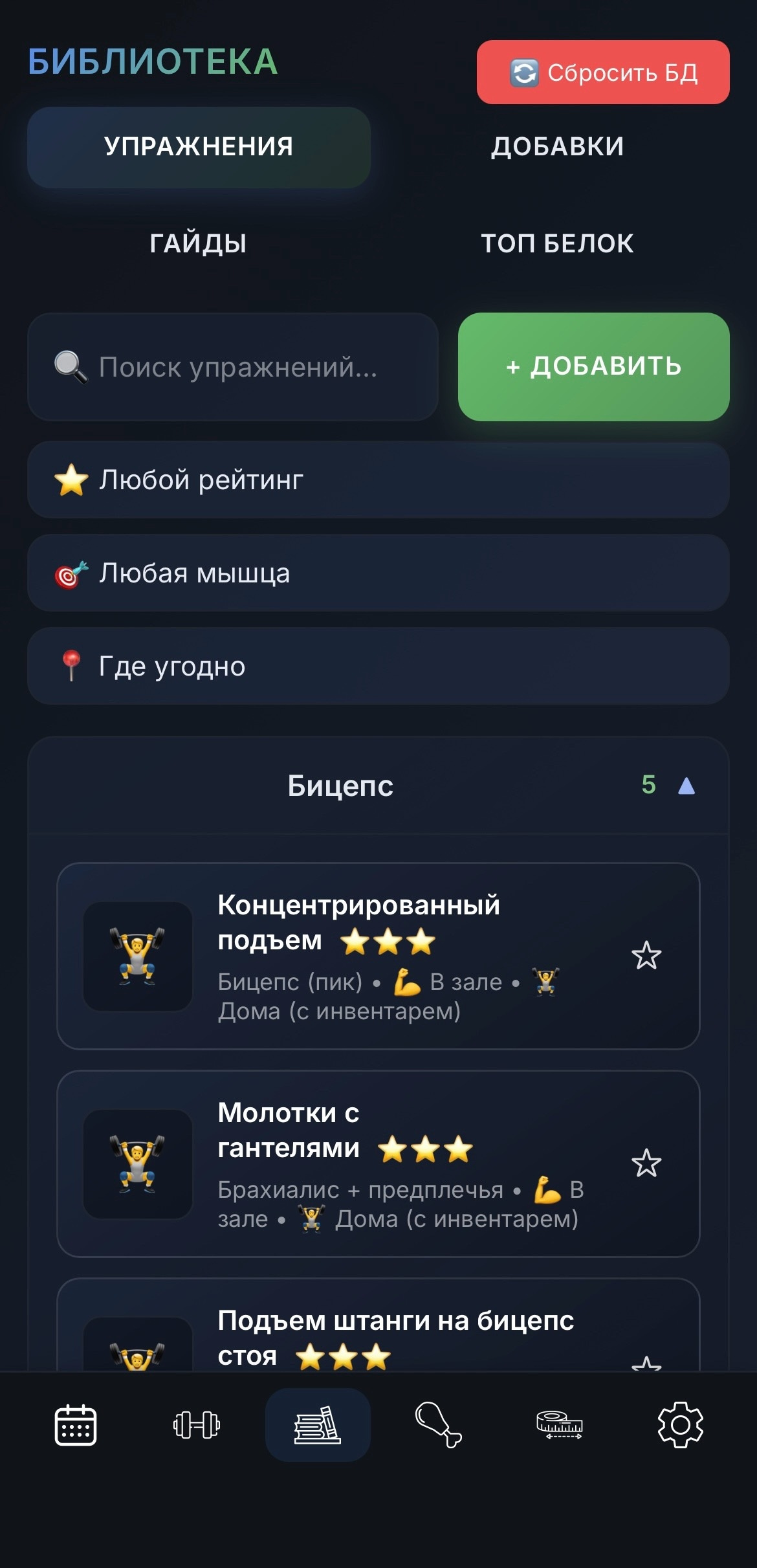Select the Топ белок tab
The height and width of the screenshot is (1568, 757).
point(557,243)
